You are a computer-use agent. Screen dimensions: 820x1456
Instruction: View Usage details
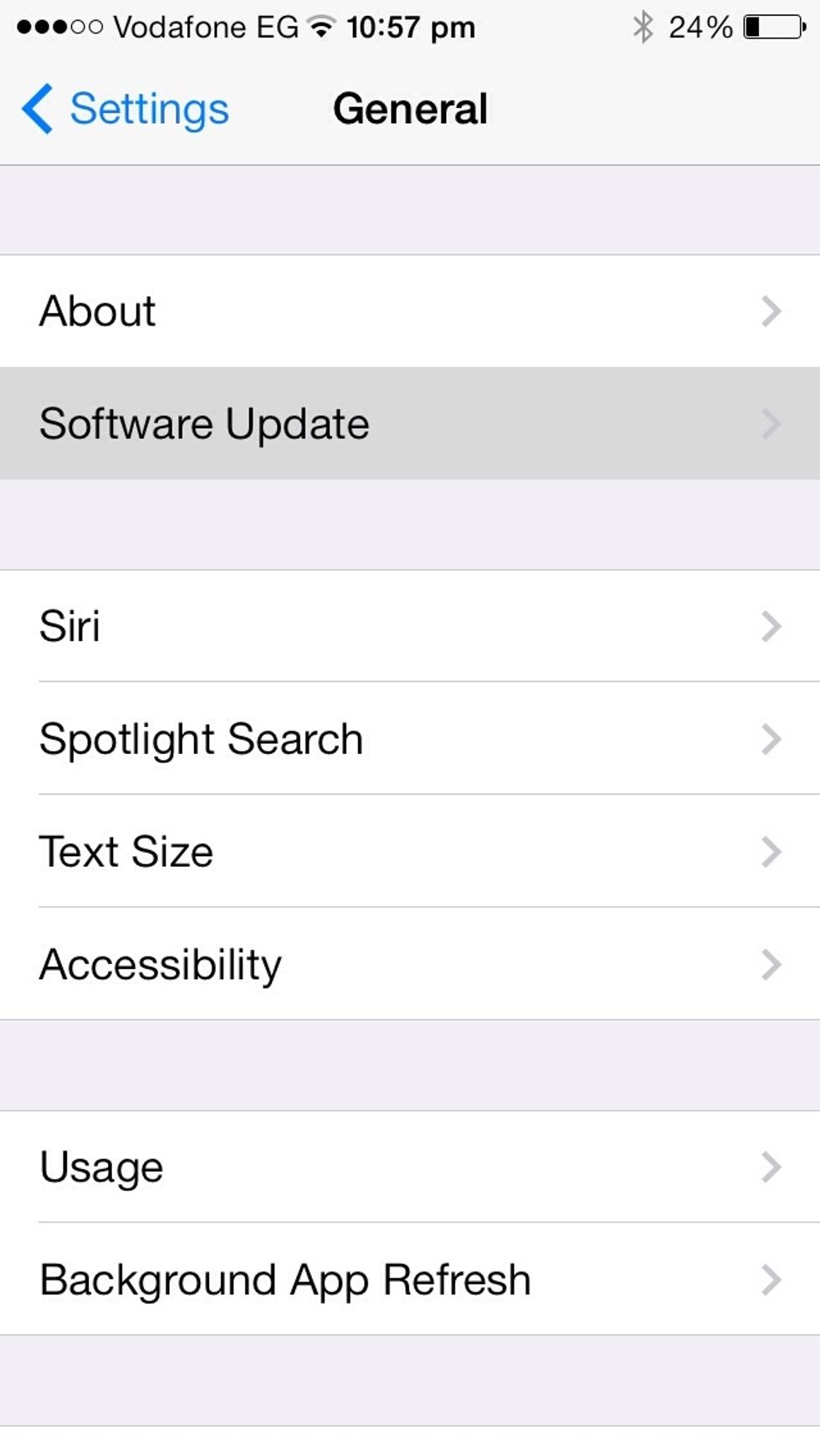[x=410, y=1167]
